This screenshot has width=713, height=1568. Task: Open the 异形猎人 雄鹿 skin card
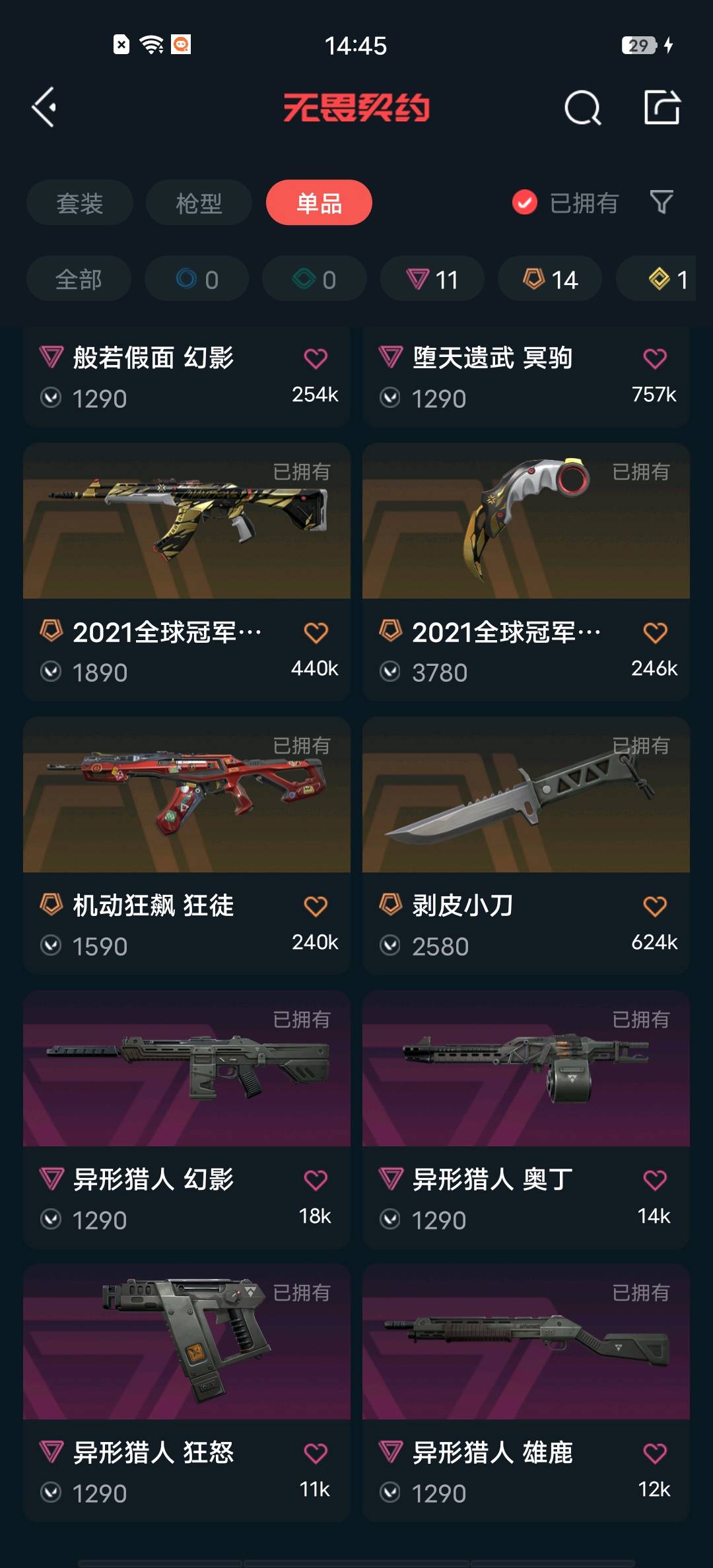coord(526,1343)
